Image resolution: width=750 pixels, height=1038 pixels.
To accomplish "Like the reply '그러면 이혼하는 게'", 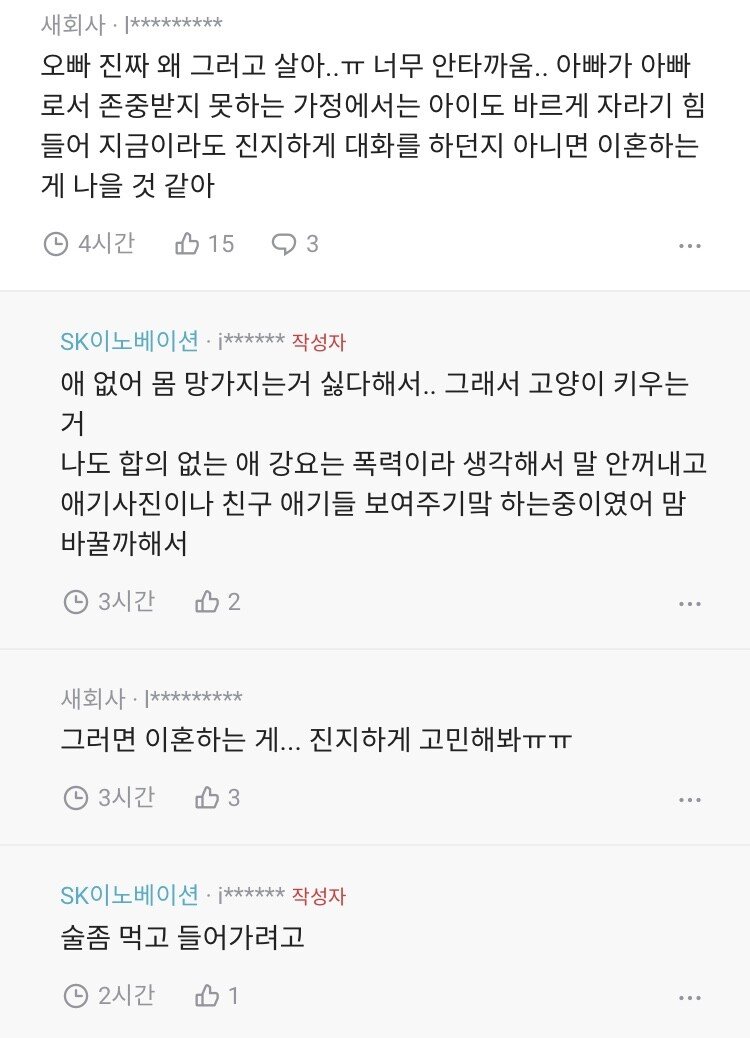I will (x=207, y=798).
